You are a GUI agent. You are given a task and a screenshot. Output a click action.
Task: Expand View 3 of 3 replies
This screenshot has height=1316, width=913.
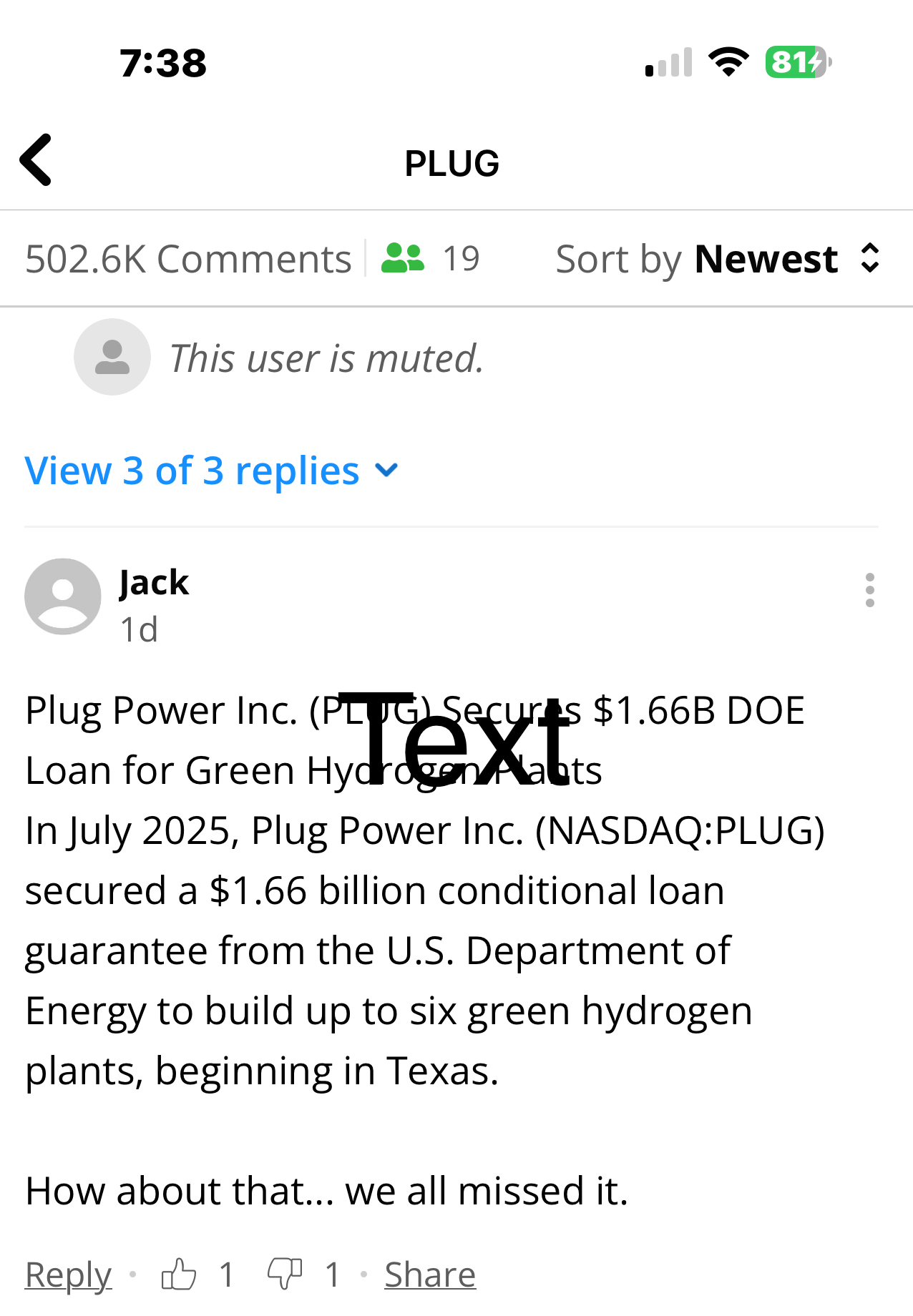click(x=192, y=470)
